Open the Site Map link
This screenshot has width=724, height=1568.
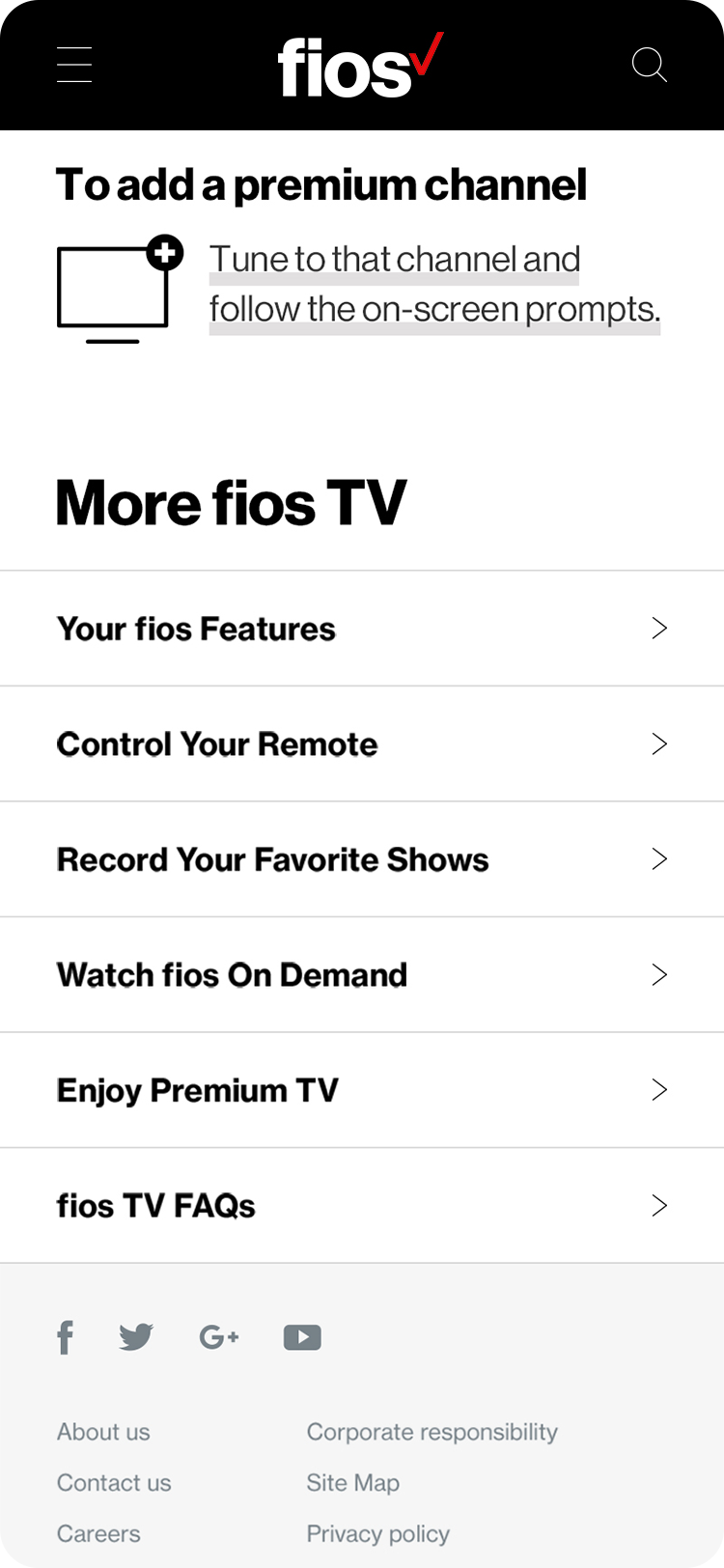[x=352, y=1483]
